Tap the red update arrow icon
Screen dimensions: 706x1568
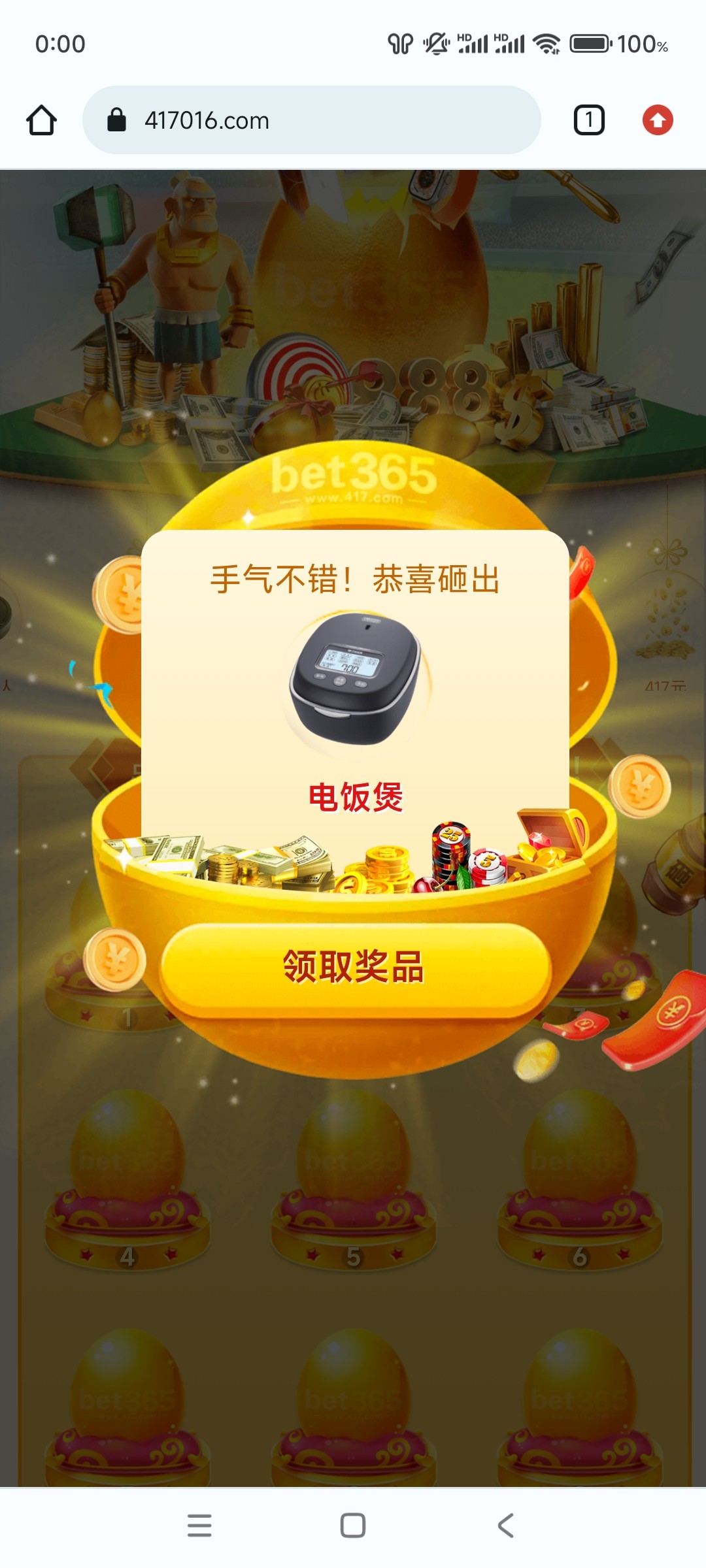[x=658, y=120]
